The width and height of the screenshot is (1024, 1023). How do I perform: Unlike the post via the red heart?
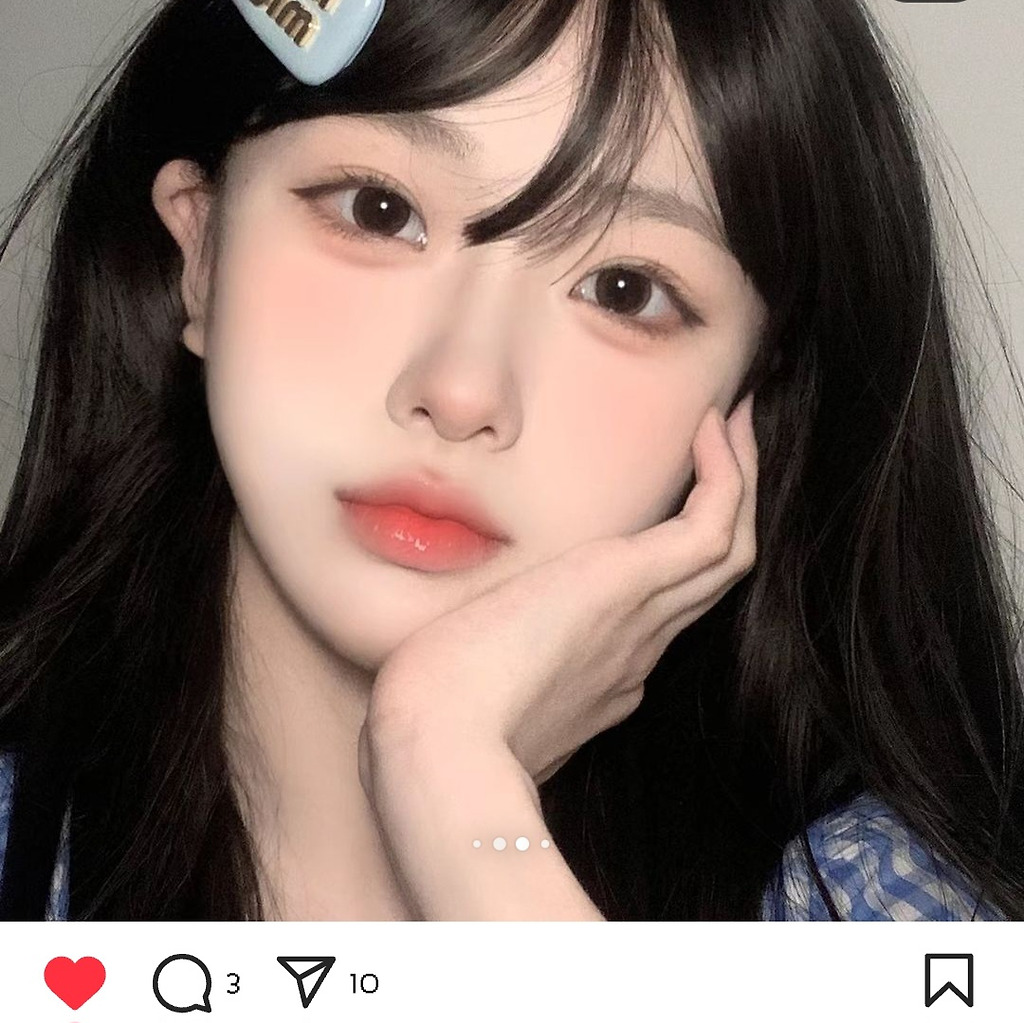[75, 982]
